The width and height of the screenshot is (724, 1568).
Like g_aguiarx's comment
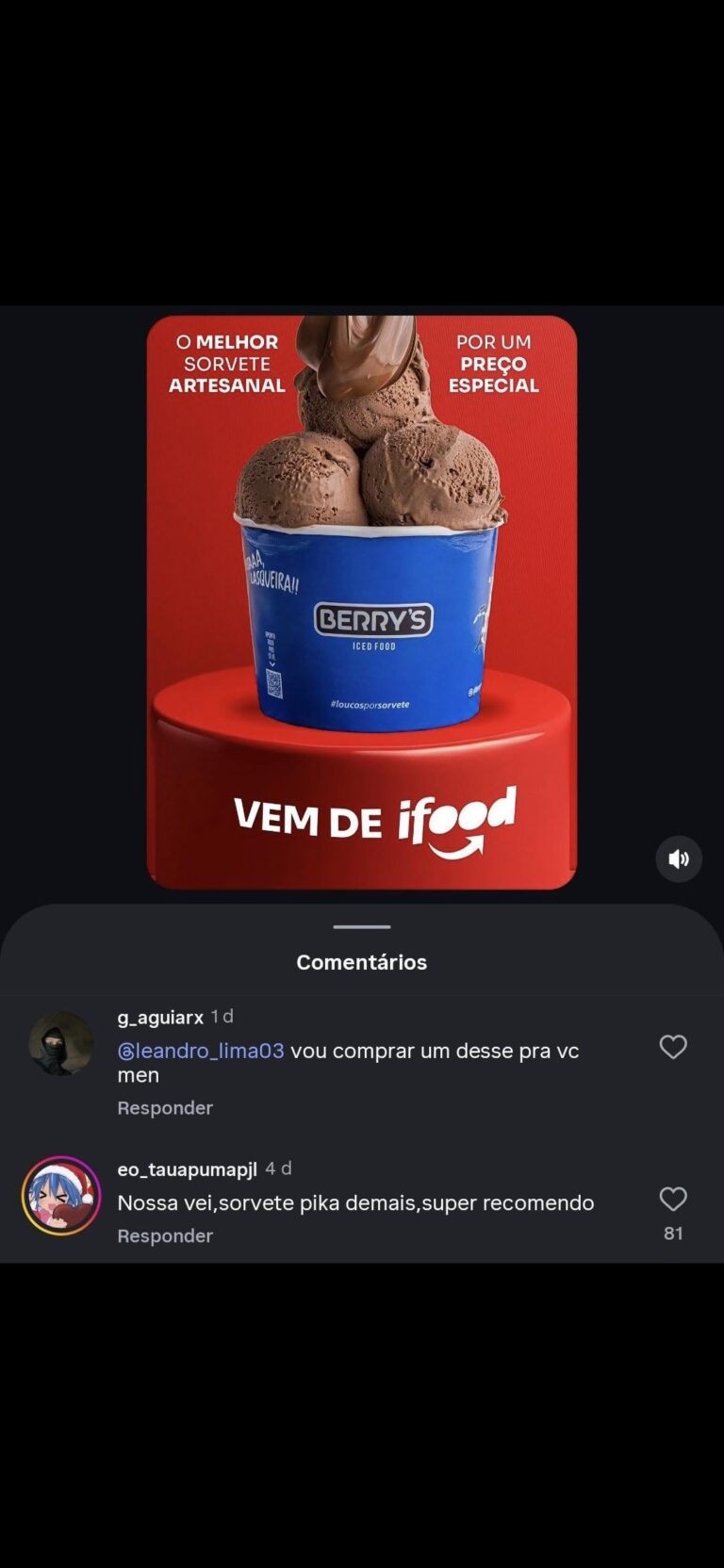(673, 1047)
